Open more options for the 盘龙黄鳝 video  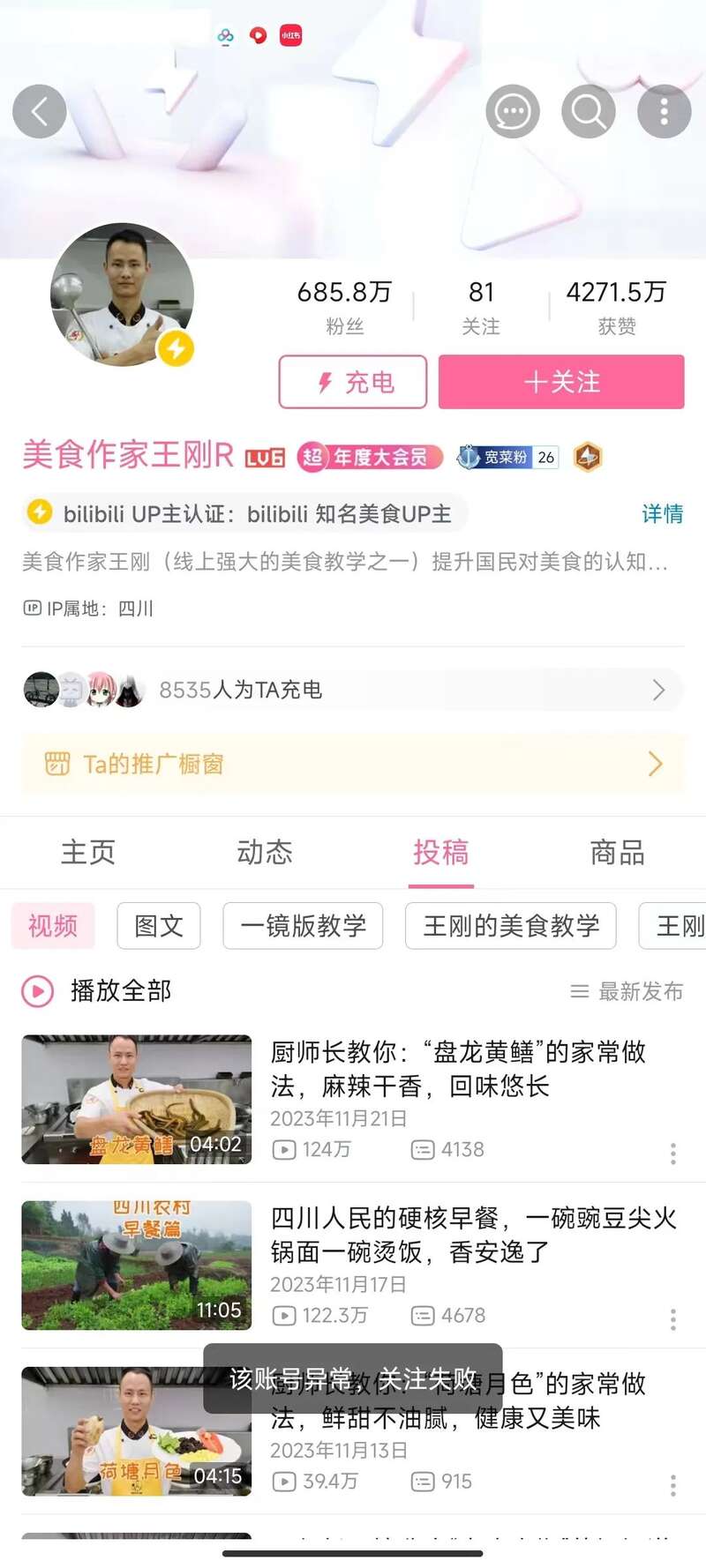point(673,1154)
